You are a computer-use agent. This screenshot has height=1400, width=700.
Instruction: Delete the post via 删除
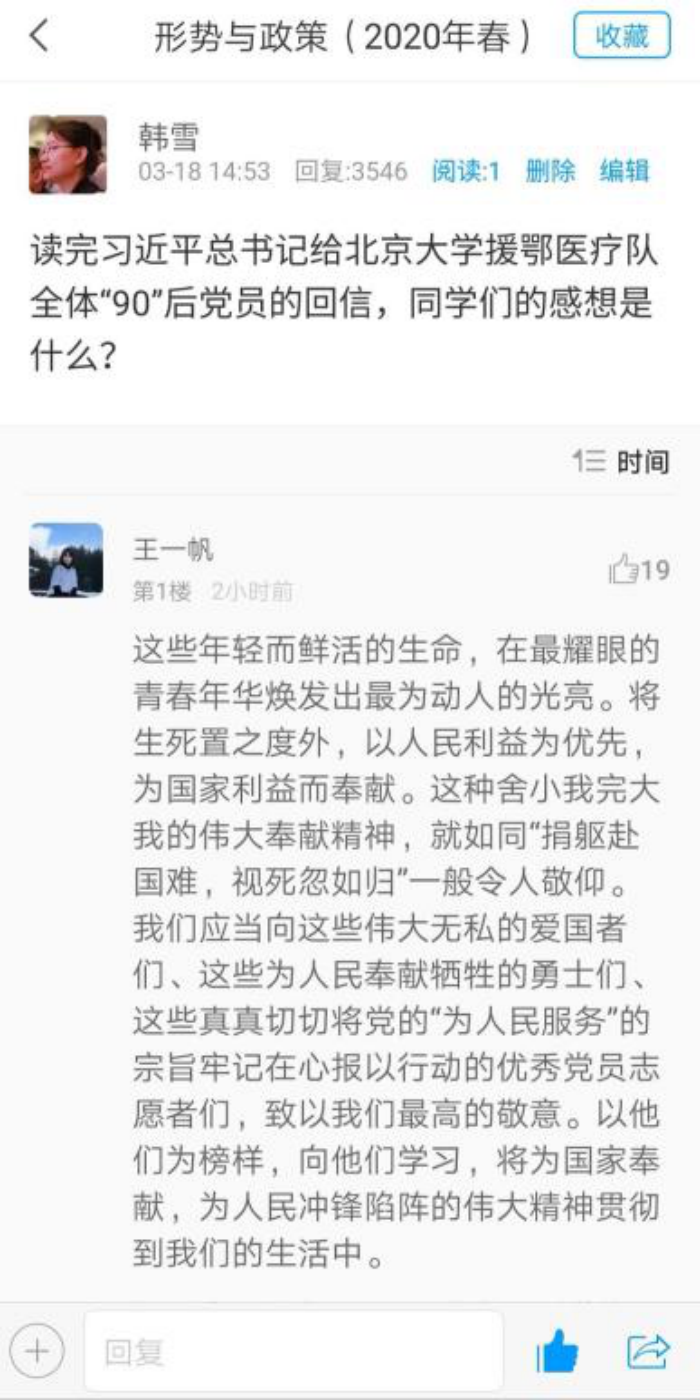(x=550, y=171)
